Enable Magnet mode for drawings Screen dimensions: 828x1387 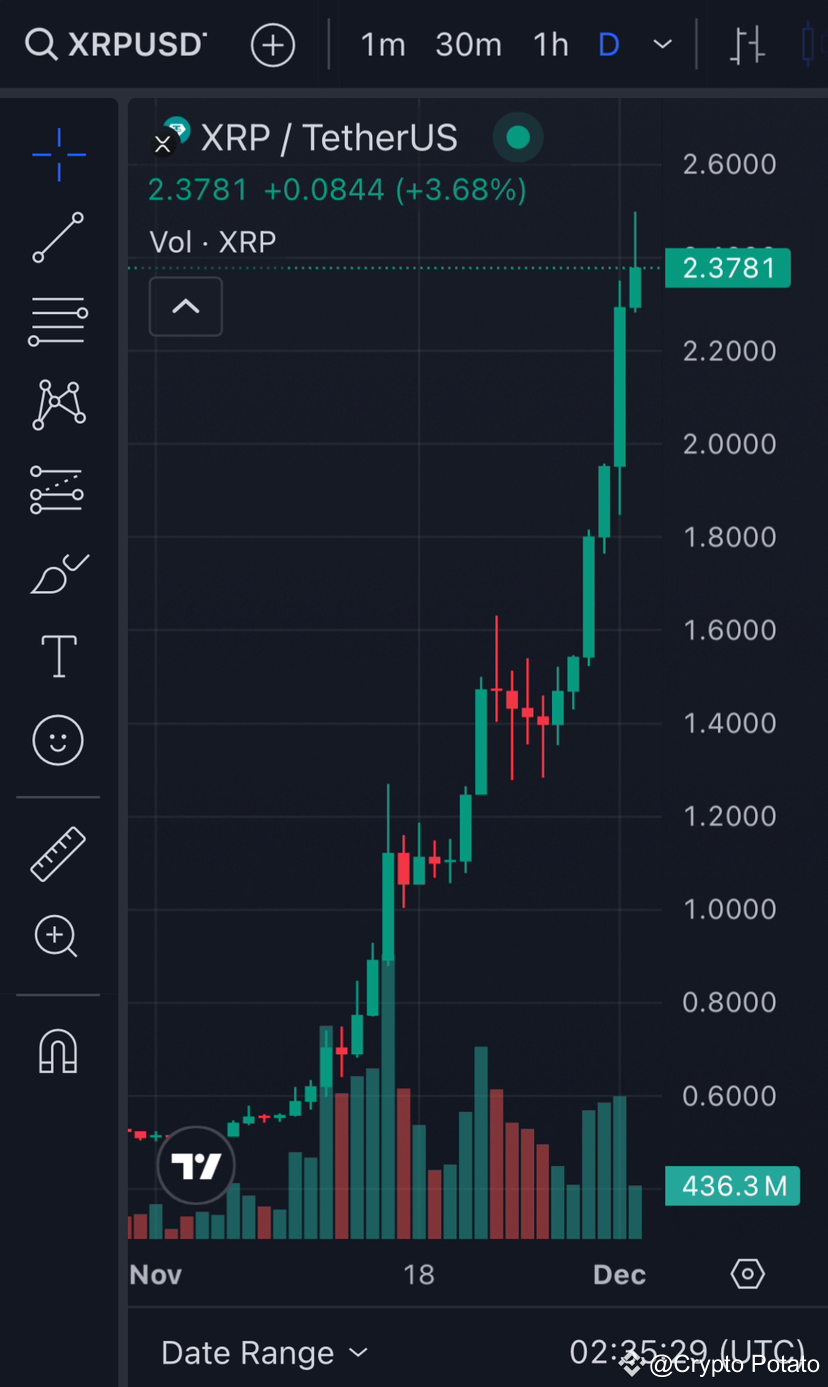[57, 1050]
